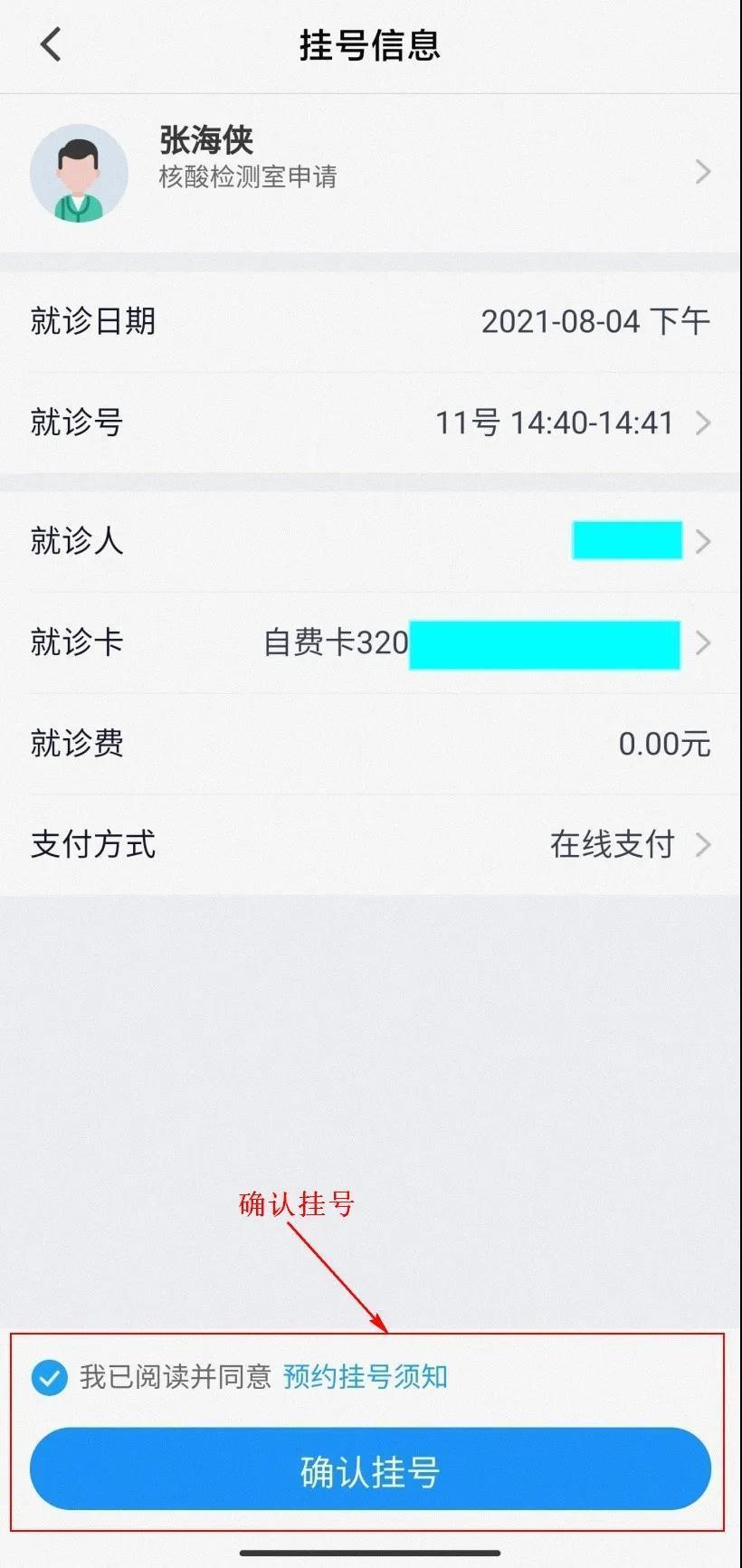
Task: Uncheck the 我已阅读并同意 checkbox
Action: [49, 1378]
